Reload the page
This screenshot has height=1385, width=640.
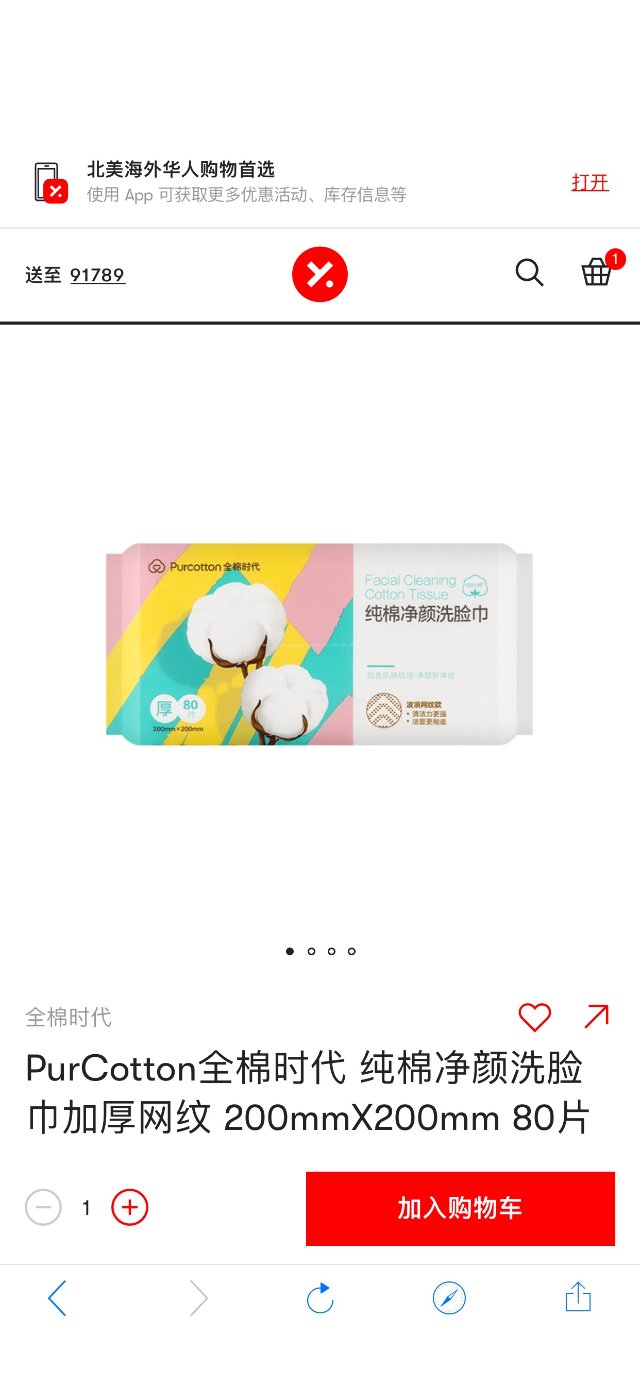pyautogui.click(x=320, y=1299)
